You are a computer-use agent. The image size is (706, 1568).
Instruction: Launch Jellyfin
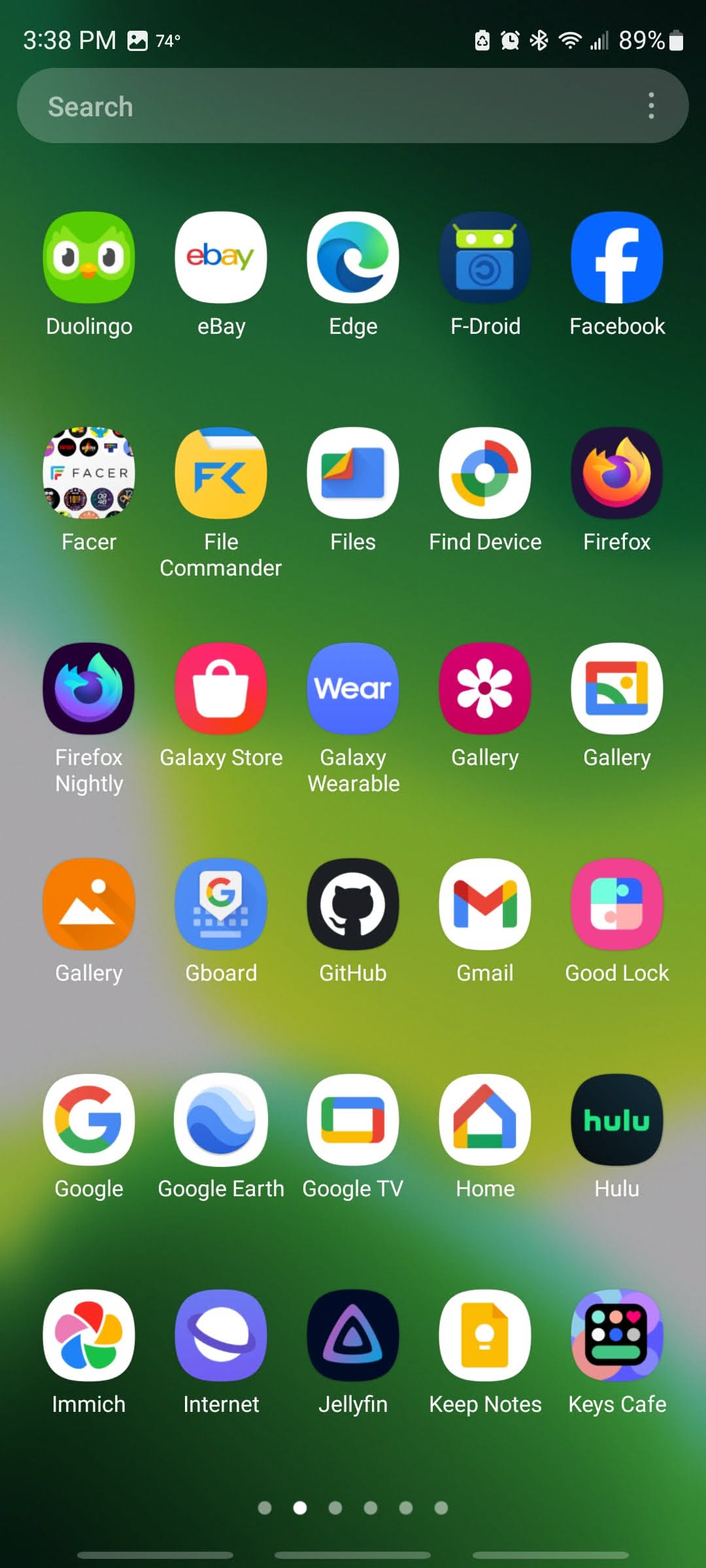(x=353, y=1335)
